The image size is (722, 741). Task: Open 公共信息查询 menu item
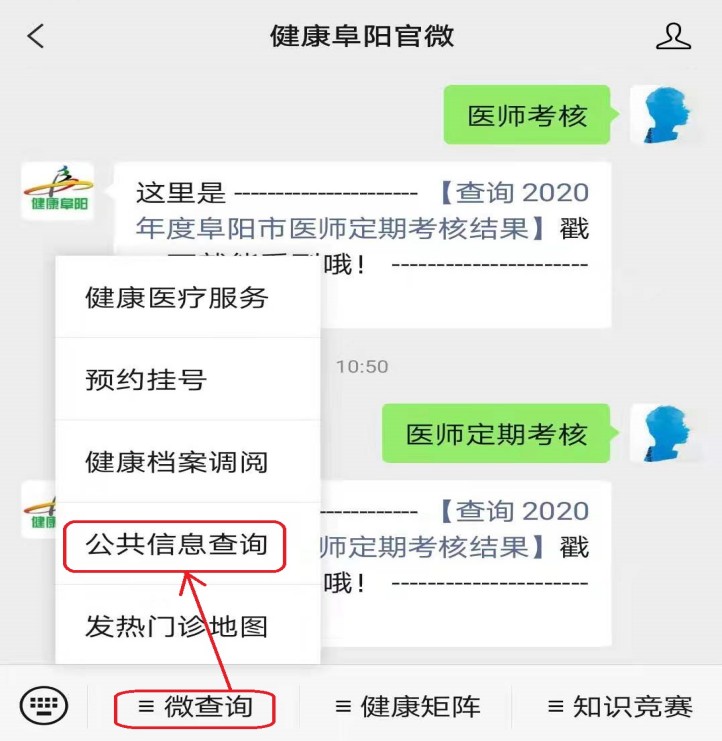pos(177,545)
